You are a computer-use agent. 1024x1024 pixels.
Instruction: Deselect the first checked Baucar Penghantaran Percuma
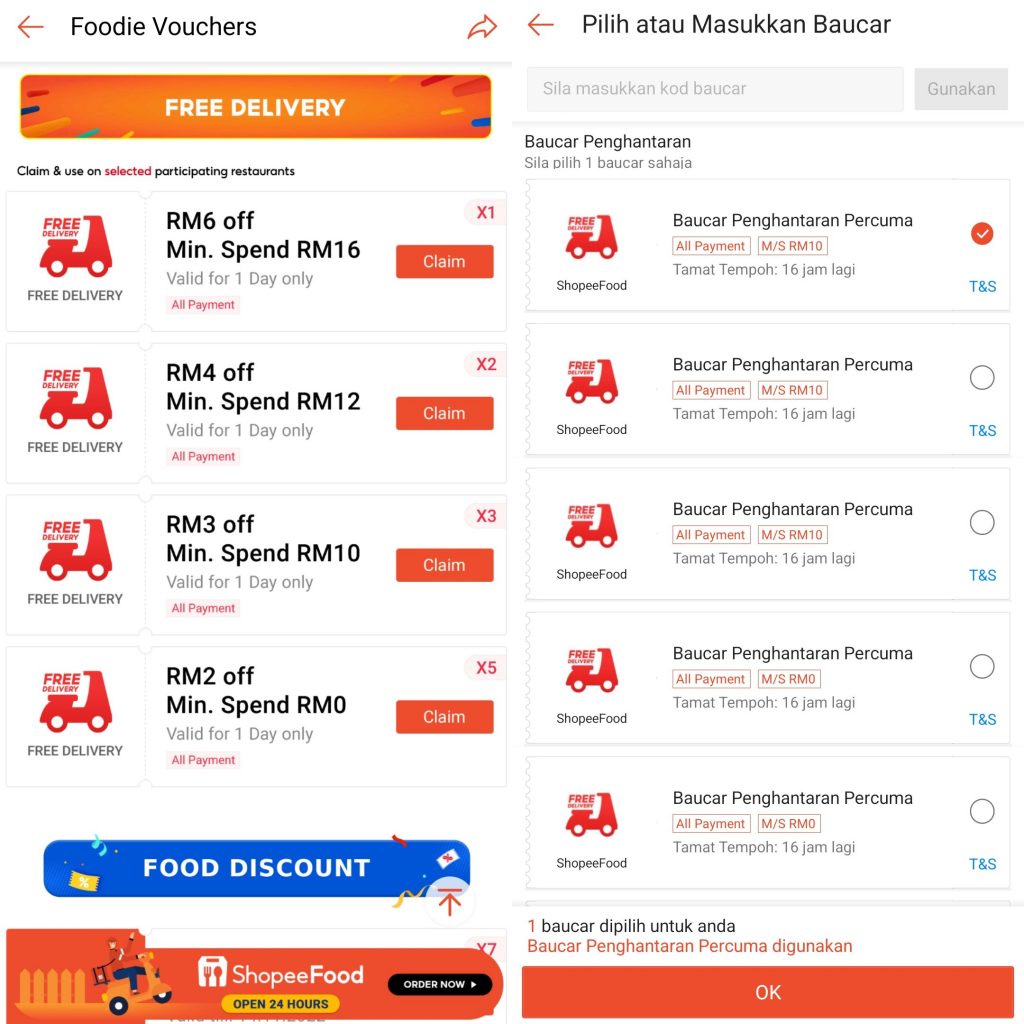coord(982,233)
